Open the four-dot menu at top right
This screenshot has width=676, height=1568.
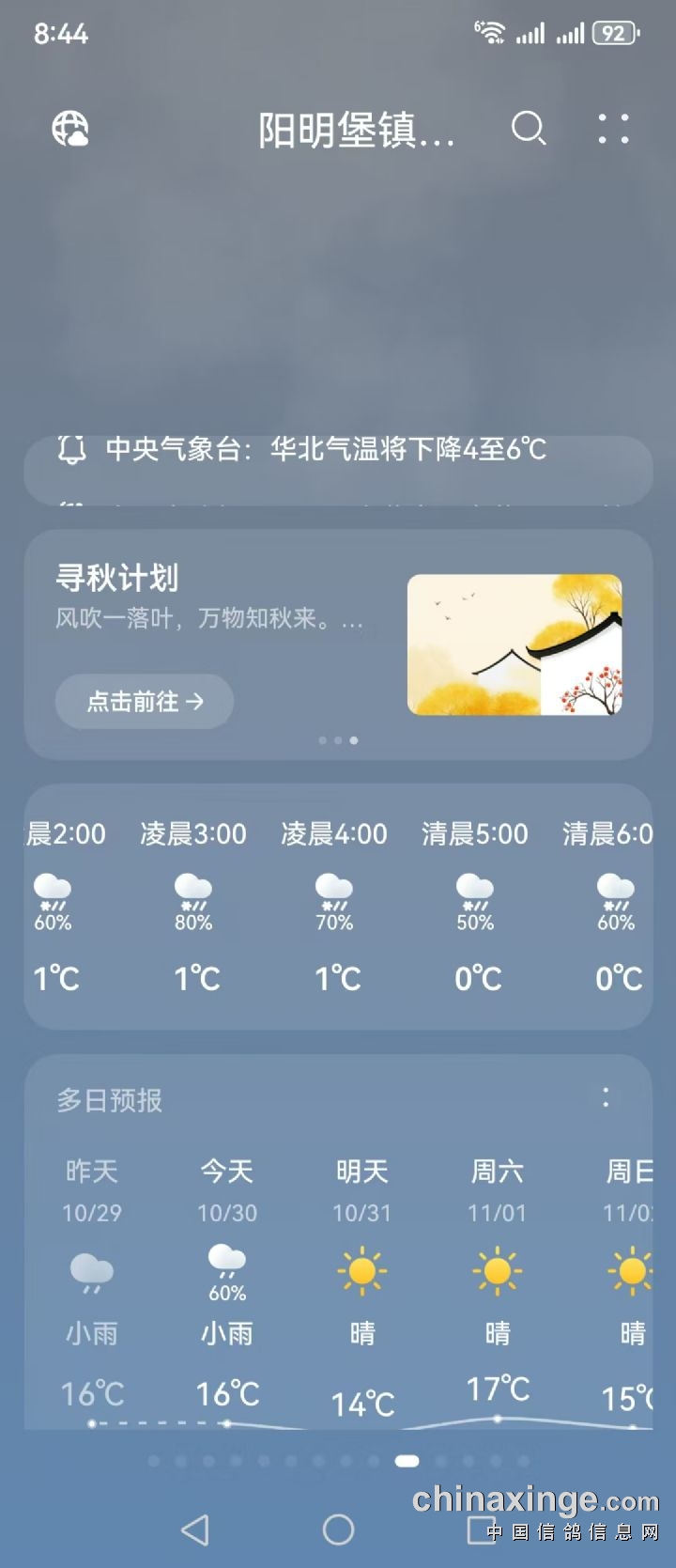click(613, 129)
